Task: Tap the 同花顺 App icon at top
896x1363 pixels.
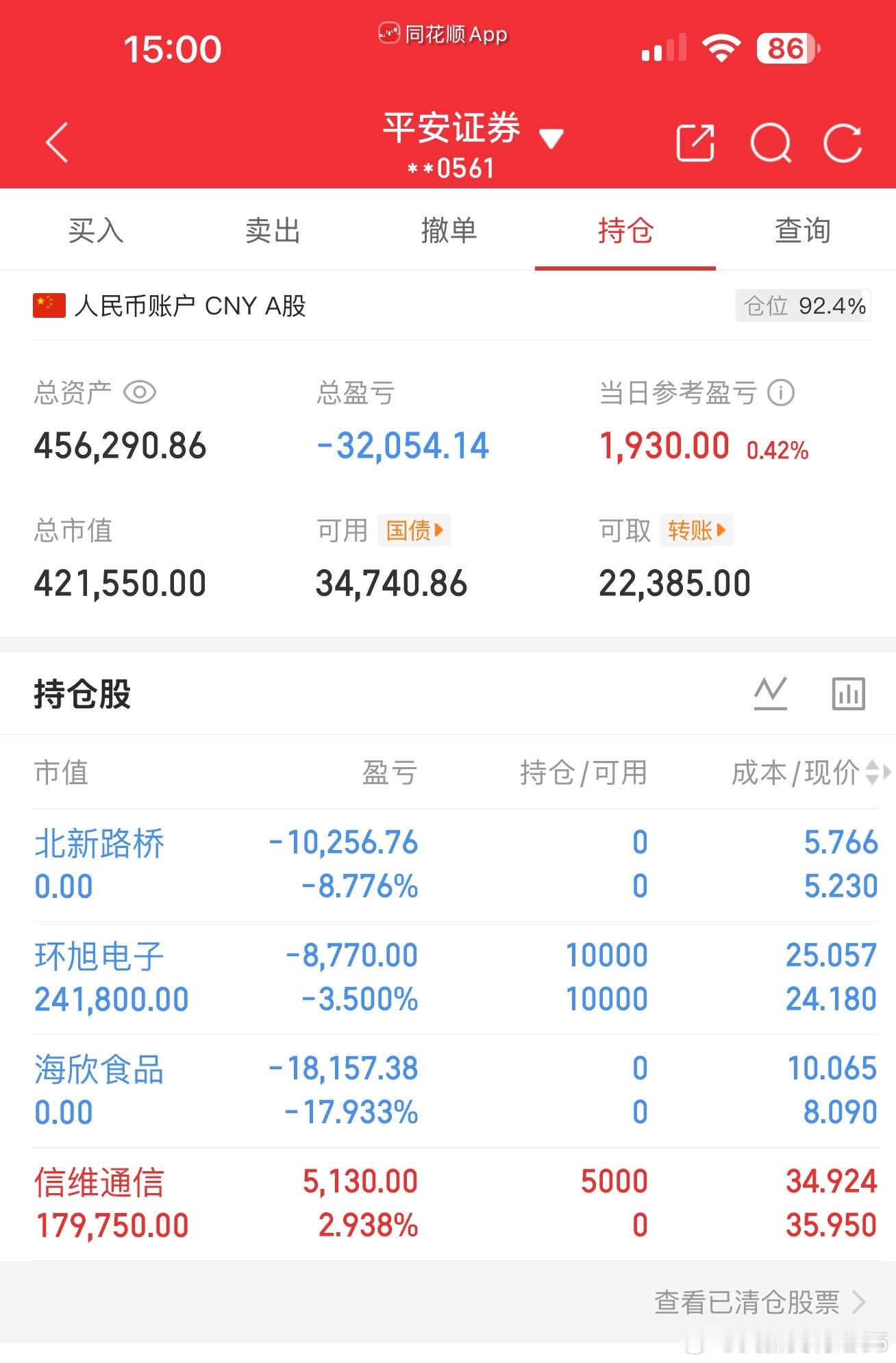Action: 388,33
